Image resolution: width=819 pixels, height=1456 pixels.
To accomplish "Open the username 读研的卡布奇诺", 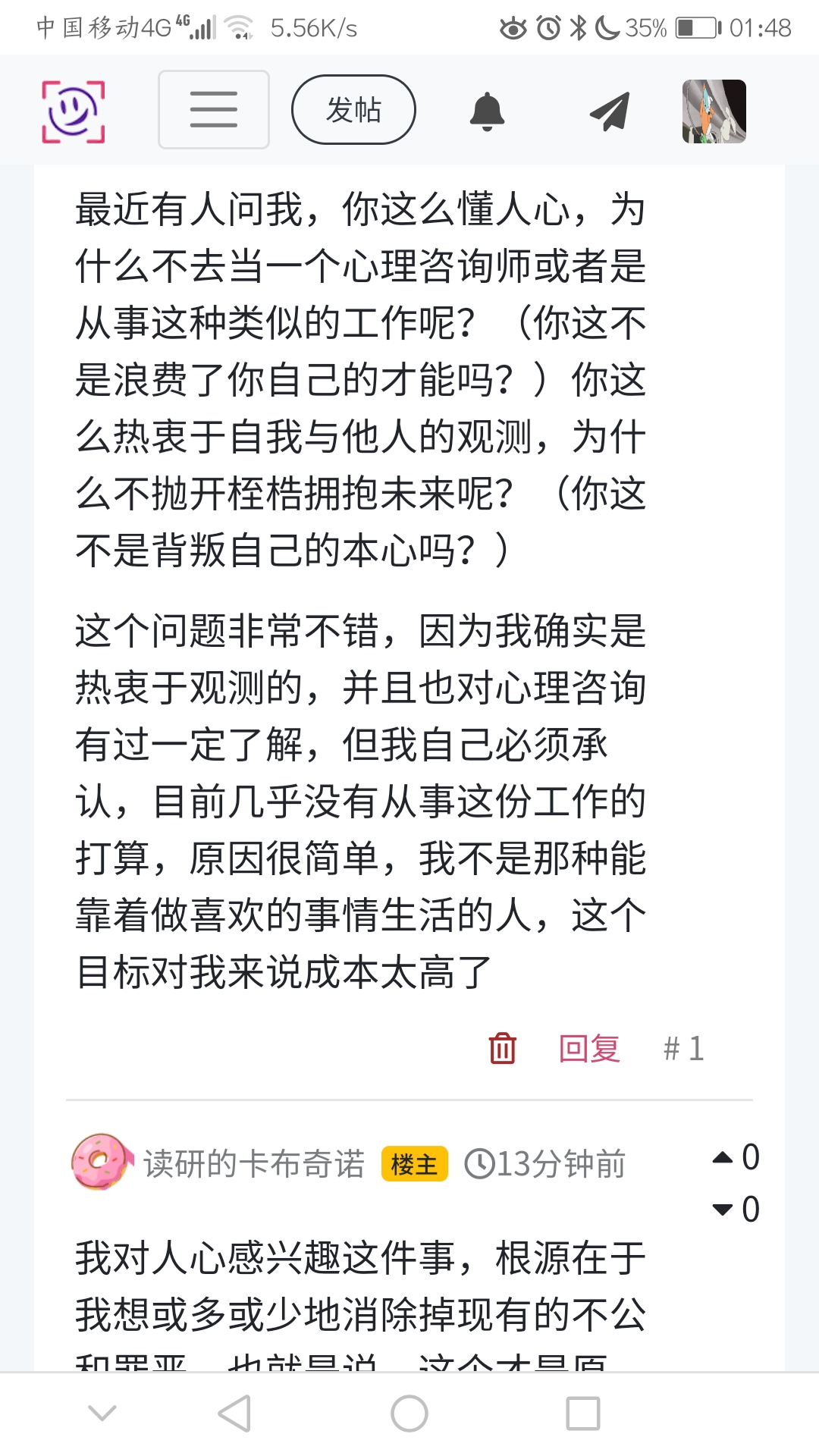I will (x=254, y=1164).
